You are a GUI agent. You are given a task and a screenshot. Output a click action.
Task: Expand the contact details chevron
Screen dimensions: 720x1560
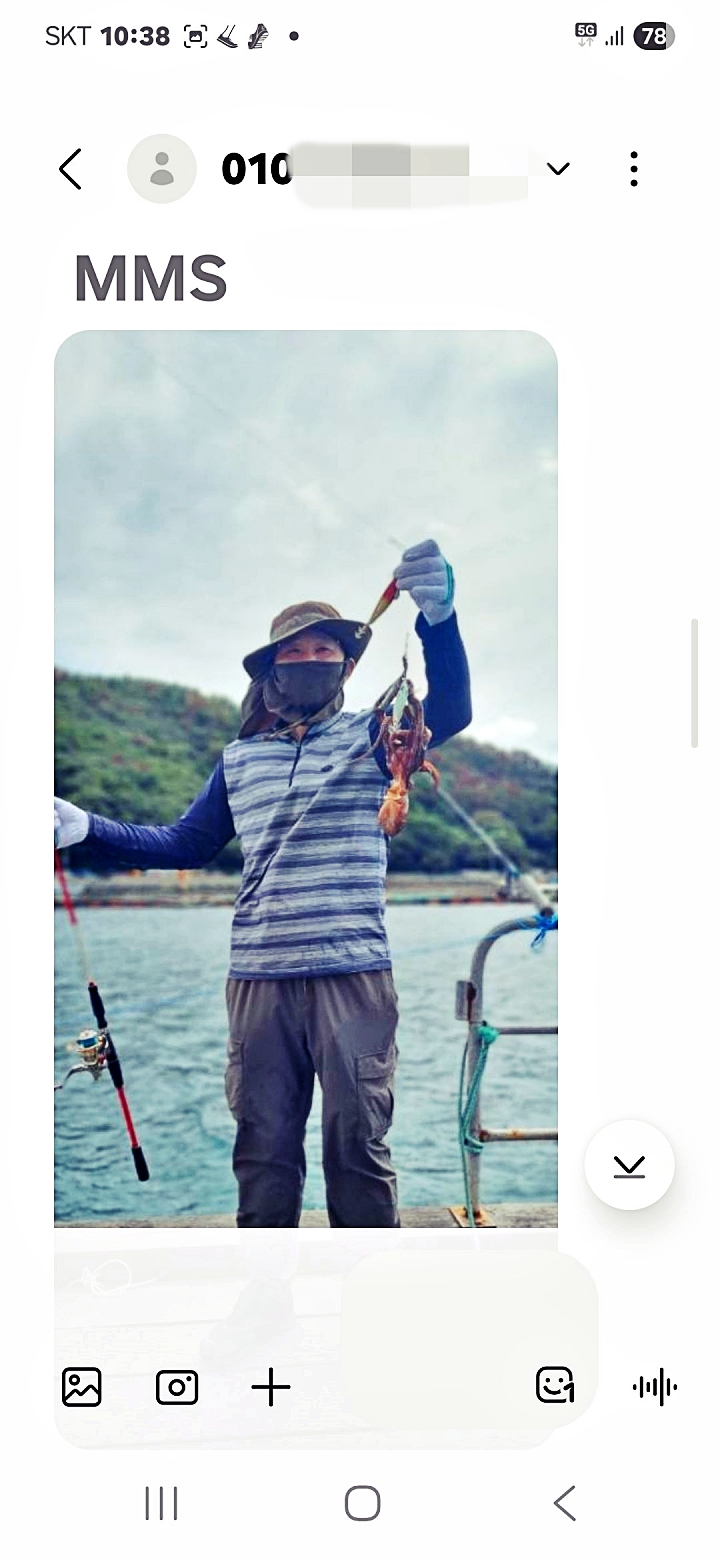pyautogui.click(x=558, y=169)
